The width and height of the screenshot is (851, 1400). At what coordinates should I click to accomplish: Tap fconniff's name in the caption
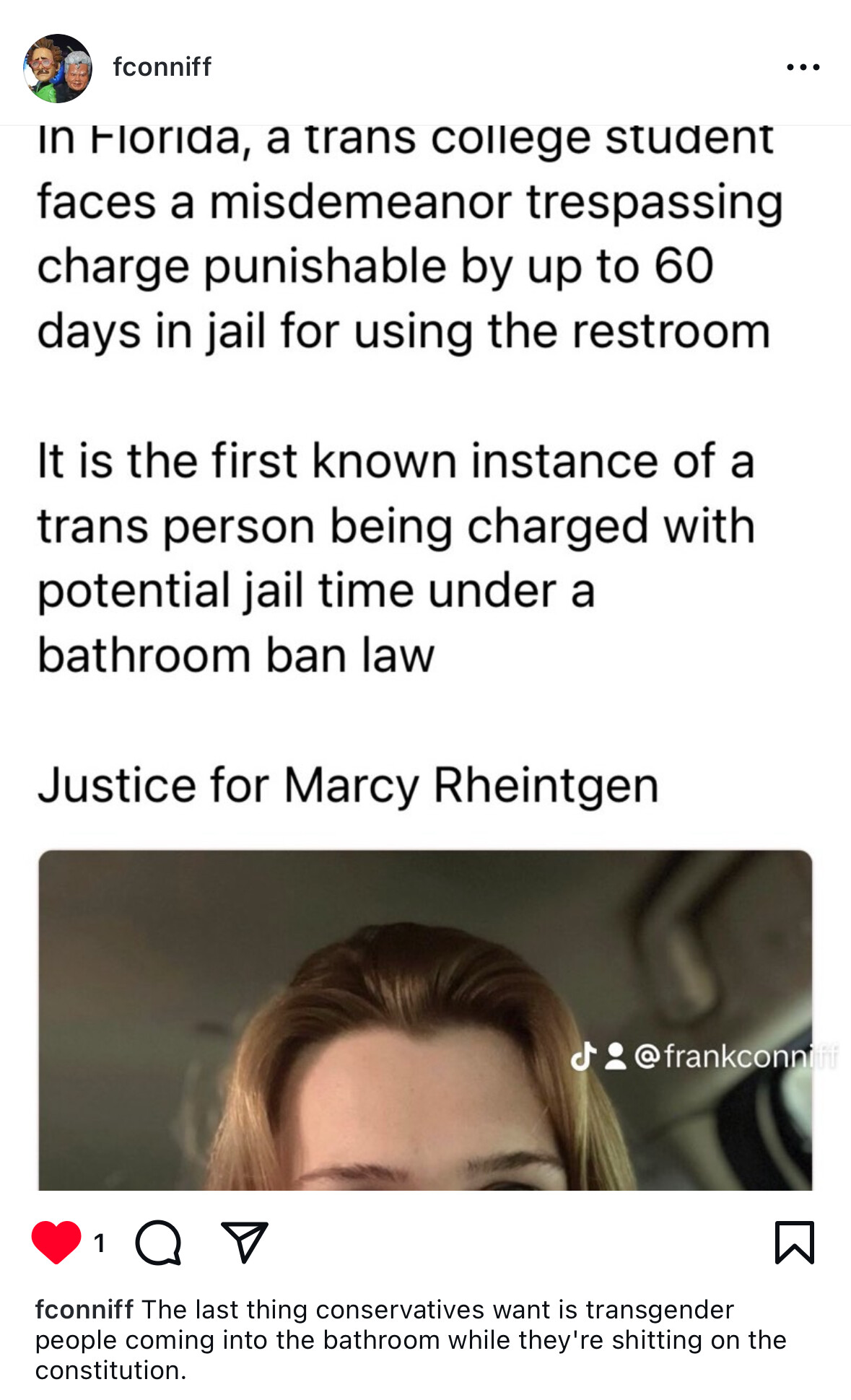(x=84, y=1309)
